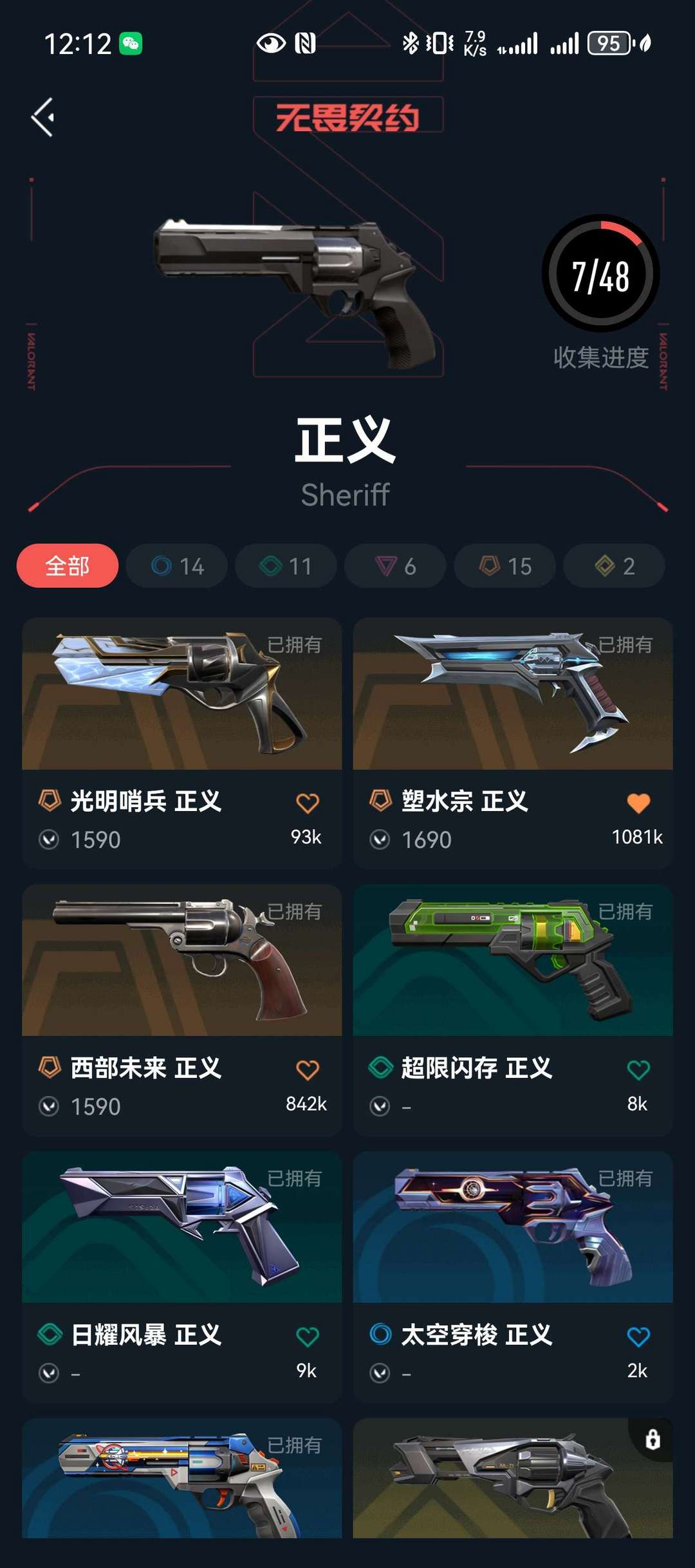The height and width of the screenshot is (1568, 695).
Task: Open the locked black Sheriff skin card
Action: click(x=512, y=1479)
